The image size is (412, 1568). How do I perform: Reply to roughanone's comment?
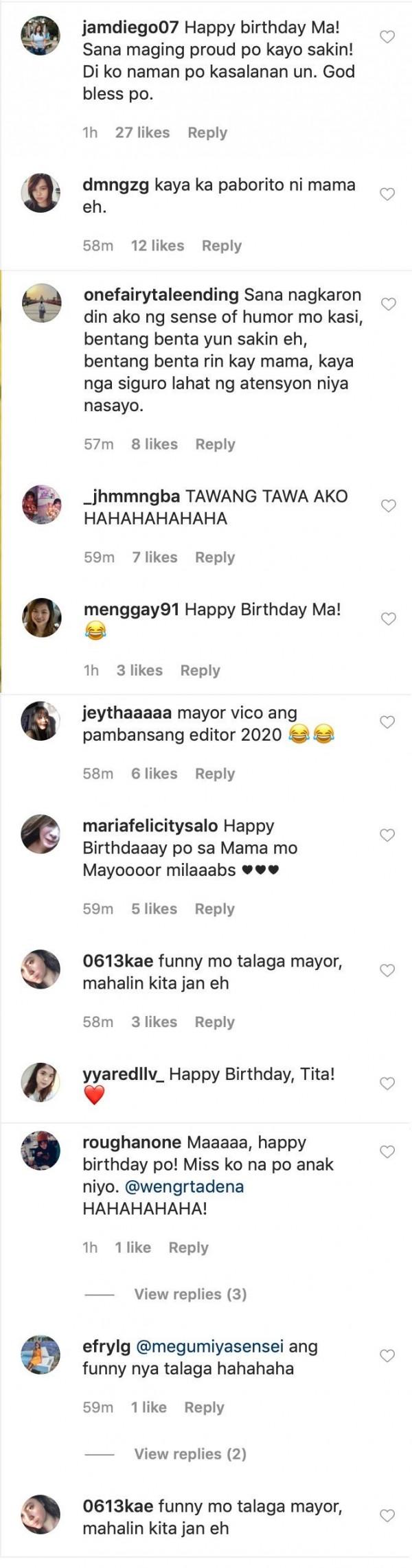point(188,1247)
